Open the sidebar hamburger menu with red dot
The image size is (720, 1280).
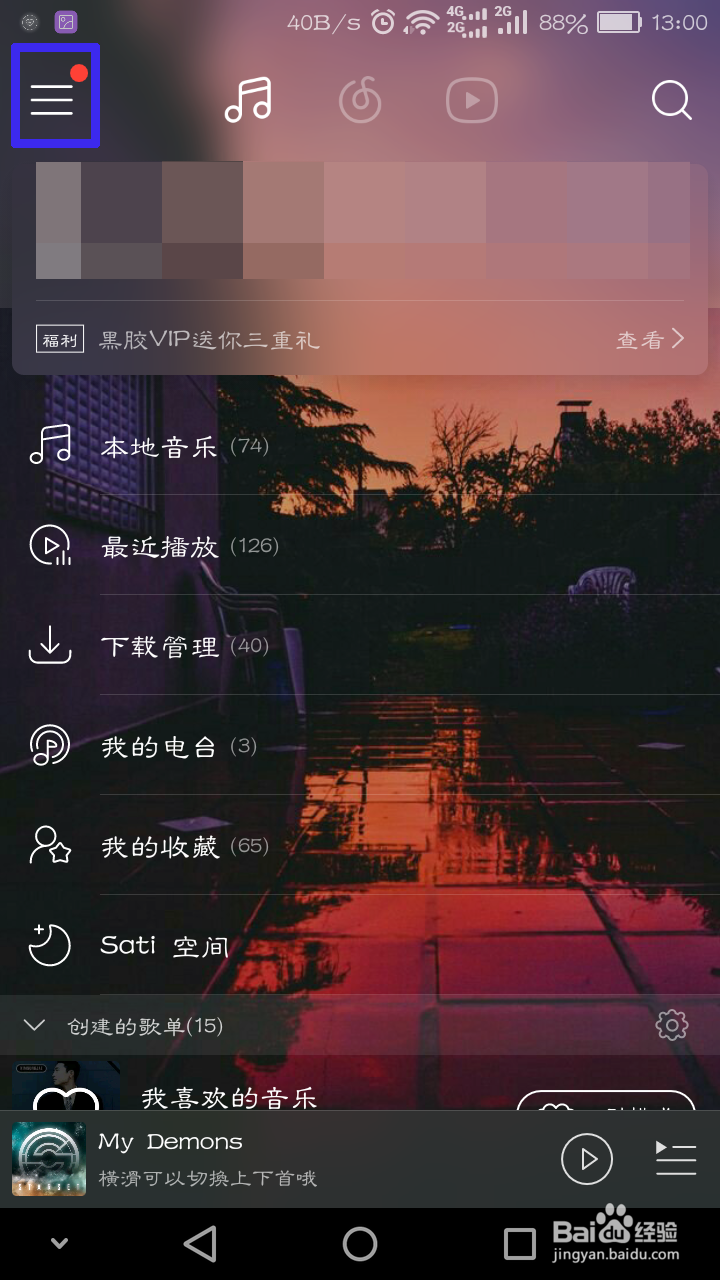pyautogui.click(x=55, y=96)
